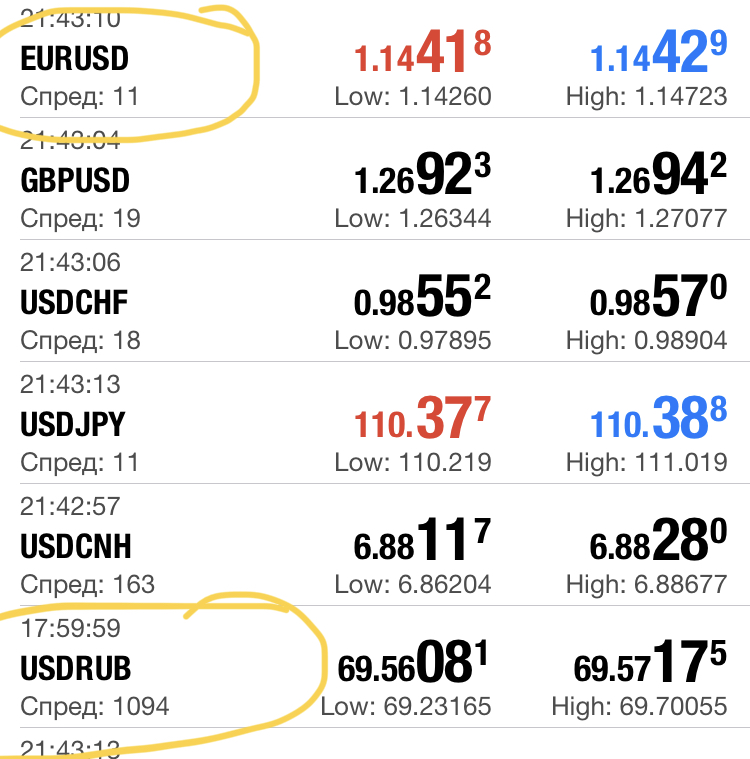Open the EURUSD quote row

(x=75, y=59)
